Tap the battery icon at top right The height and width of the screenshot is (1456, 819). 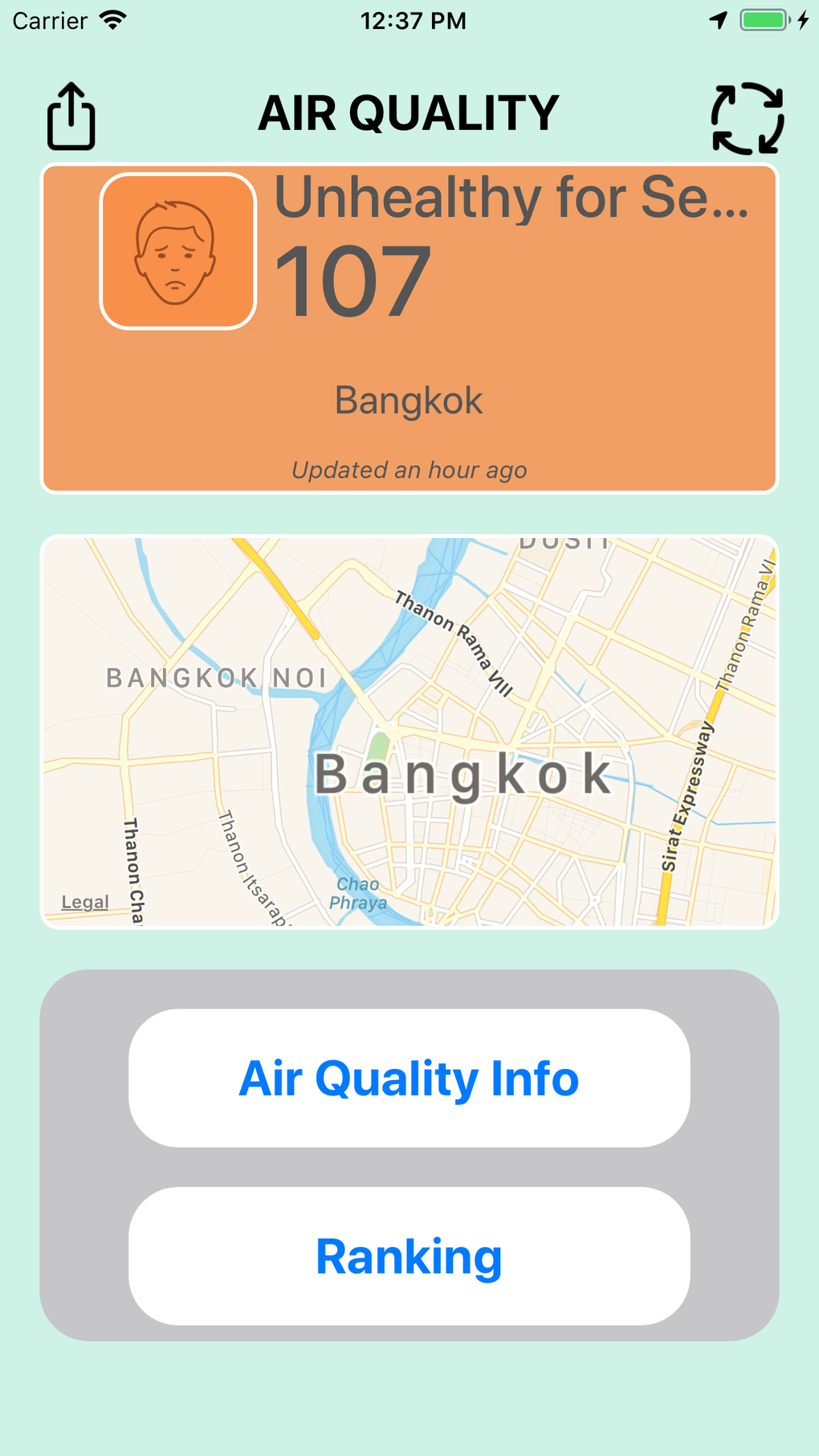coord(764,20)
